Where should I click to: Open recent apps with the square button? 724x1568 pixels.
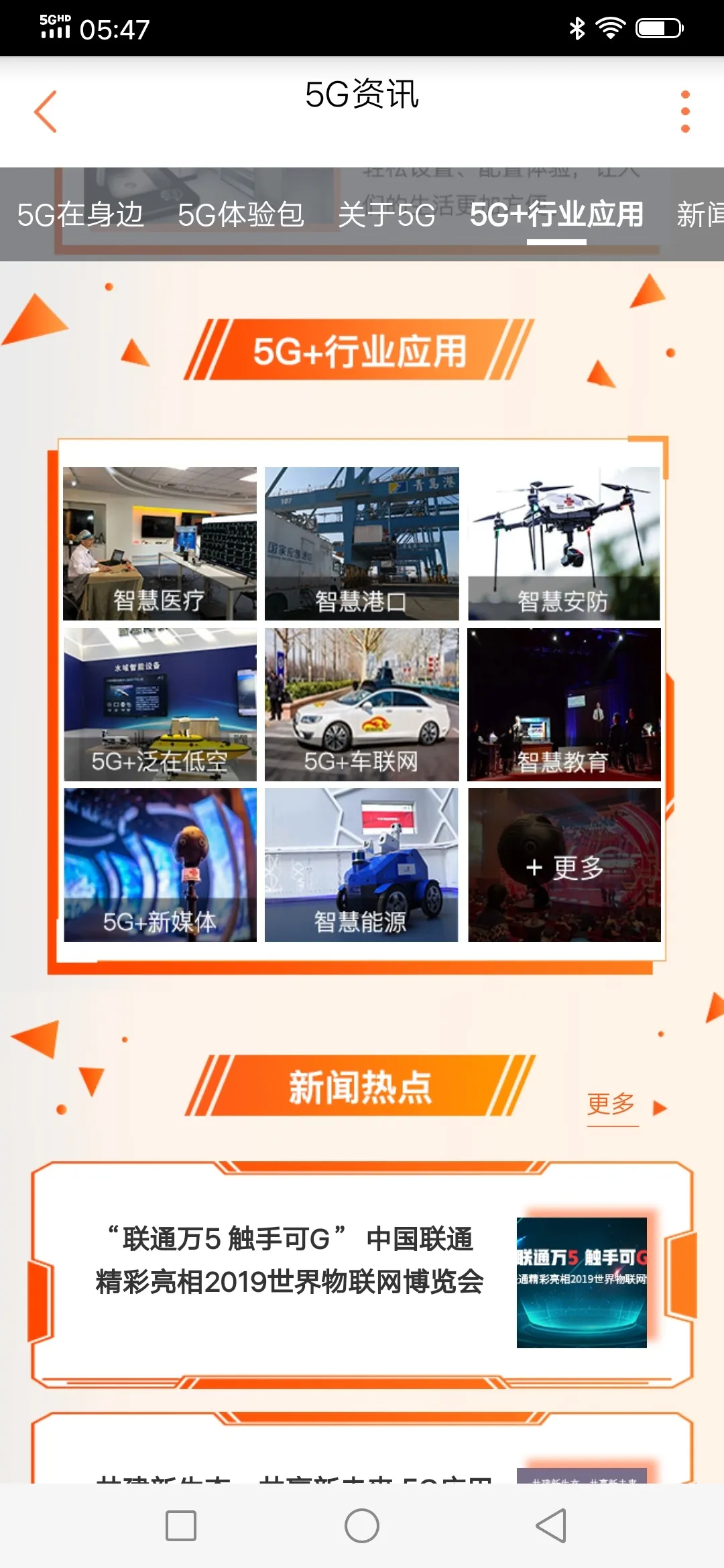pos(181,1526)
